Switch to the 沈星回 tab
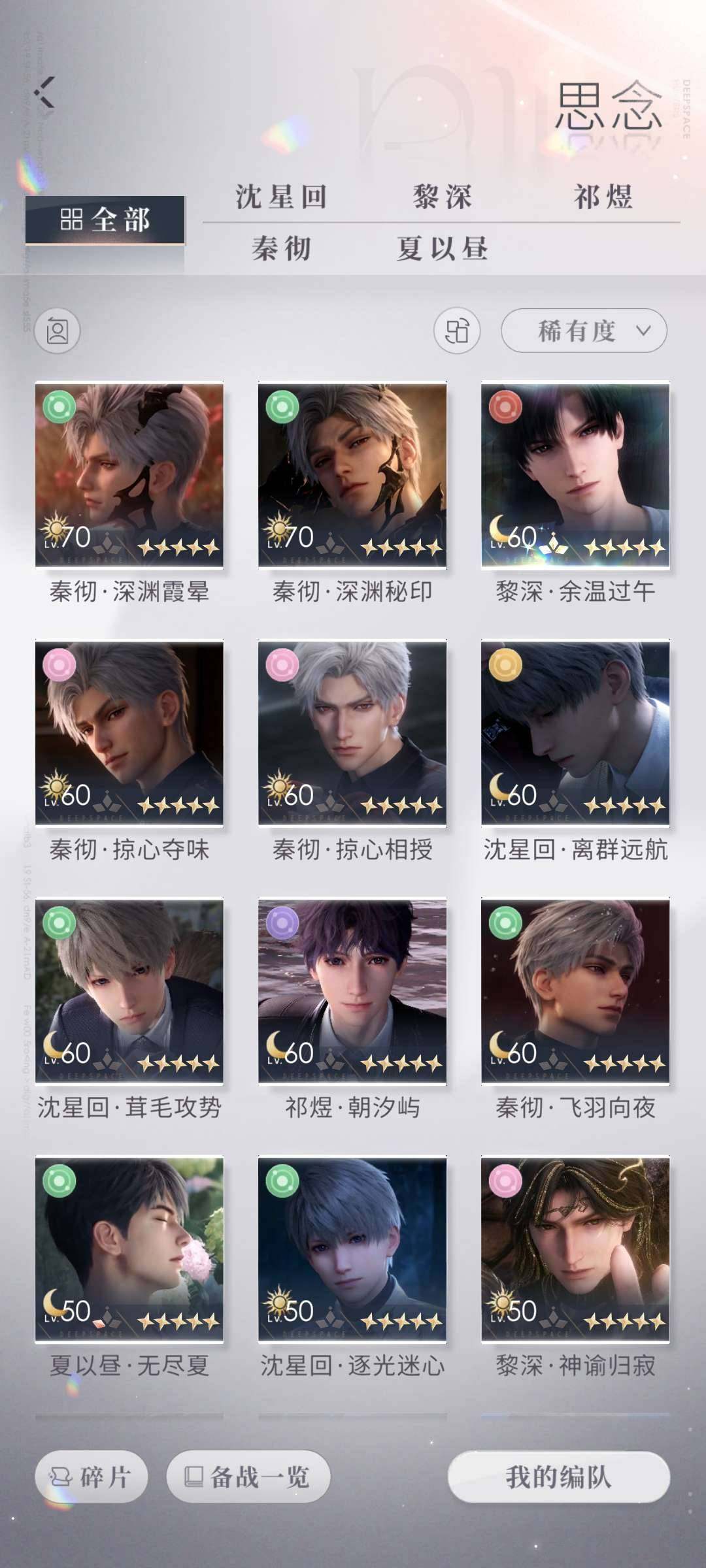The height and width of the screenshot is (1568, 706). 281,197
